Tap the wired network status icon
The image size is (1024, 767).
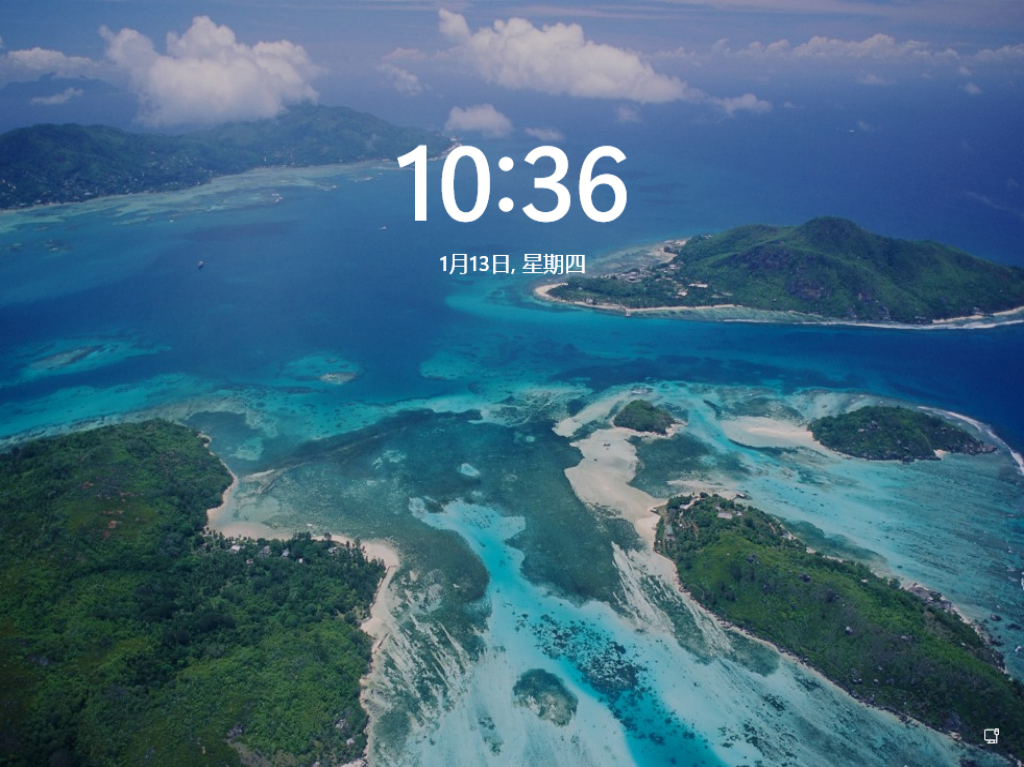(991, 736)
